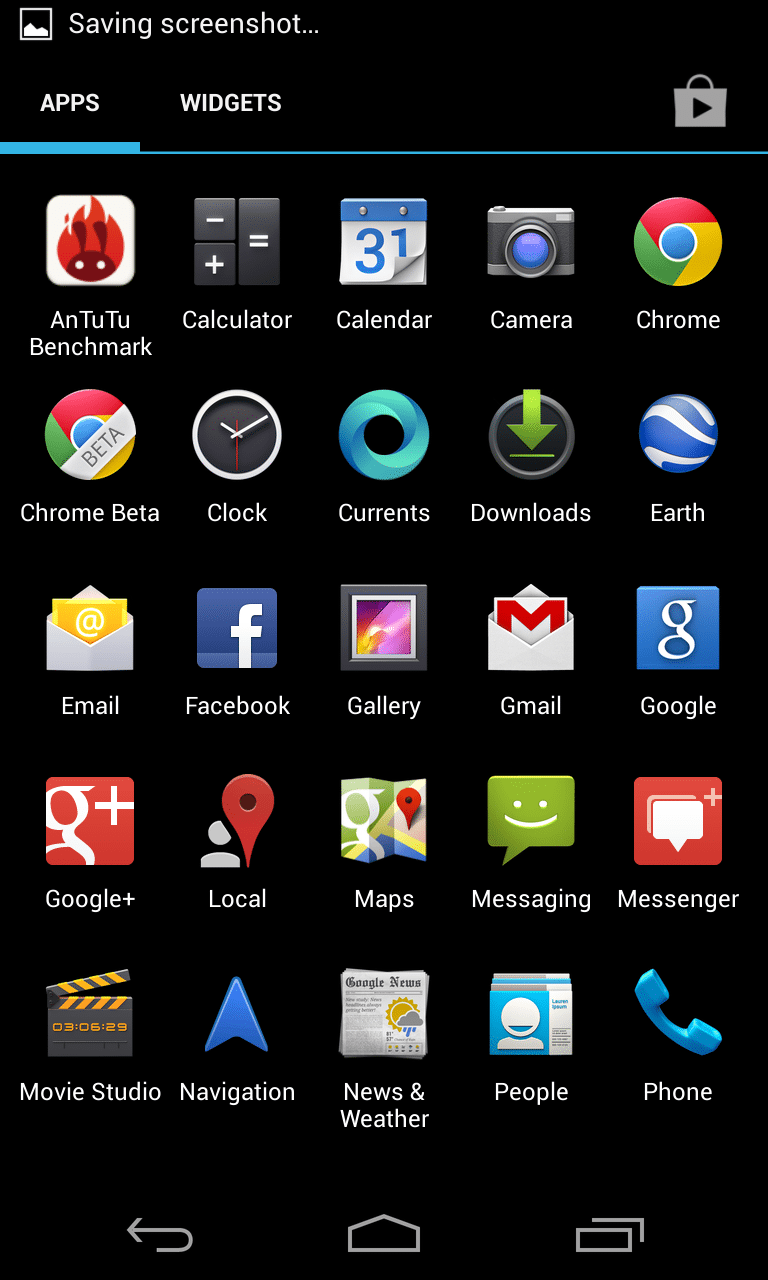Open Gmail
Screen dimensions: 768x1280
531,650
